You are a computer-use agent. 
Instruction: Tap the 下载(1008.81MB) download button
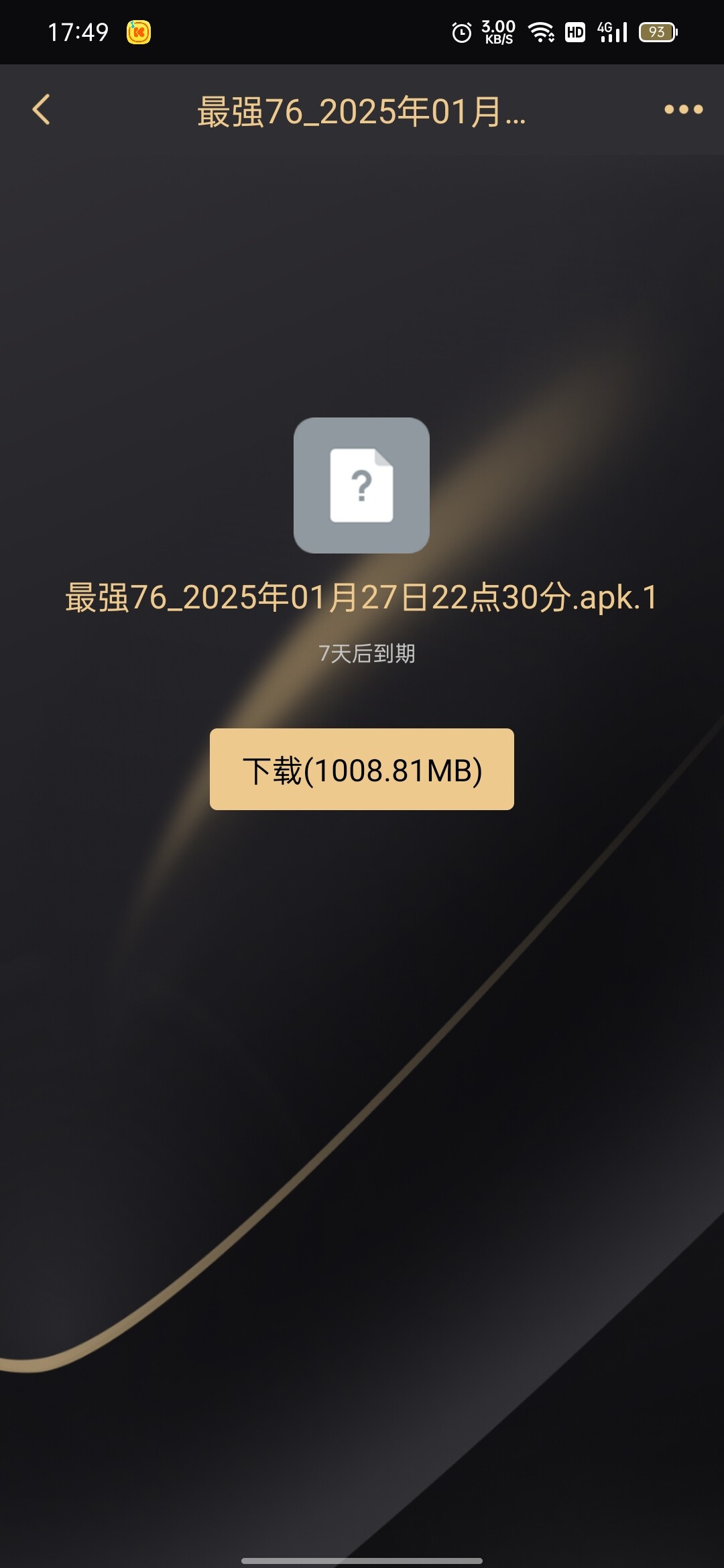coord(362,769)
